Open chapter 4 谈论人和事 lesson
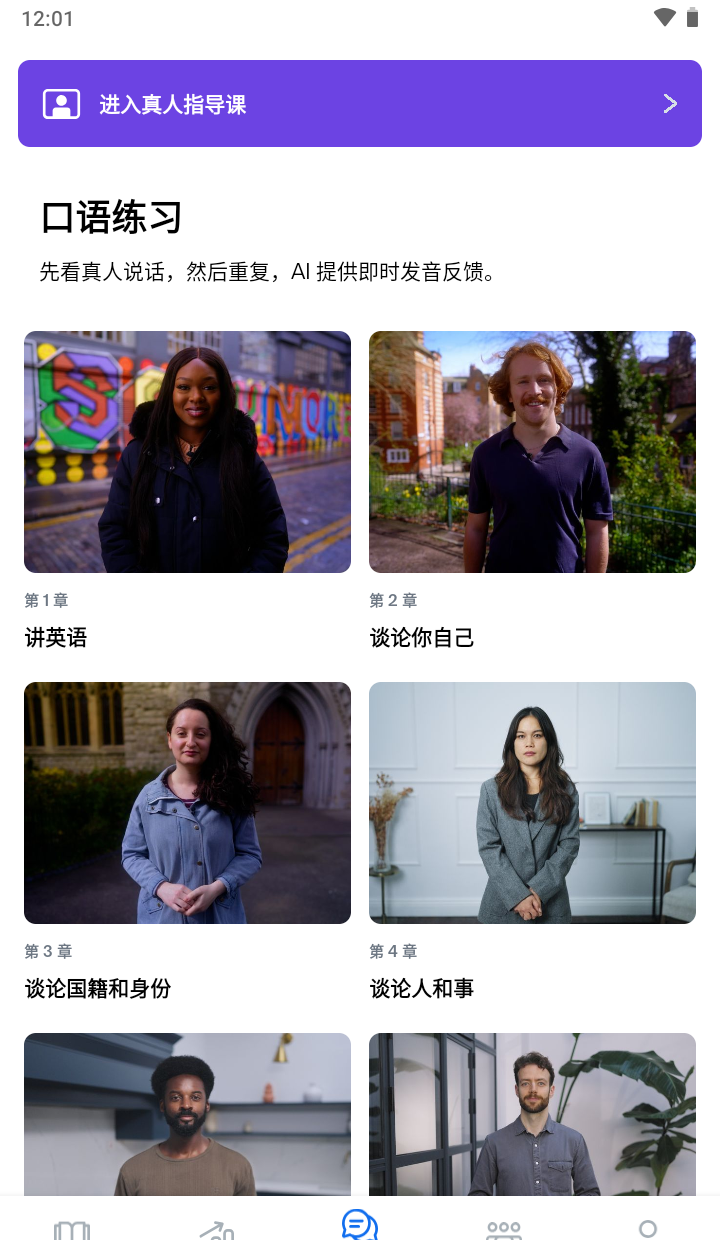 click(x=532, y=803)
